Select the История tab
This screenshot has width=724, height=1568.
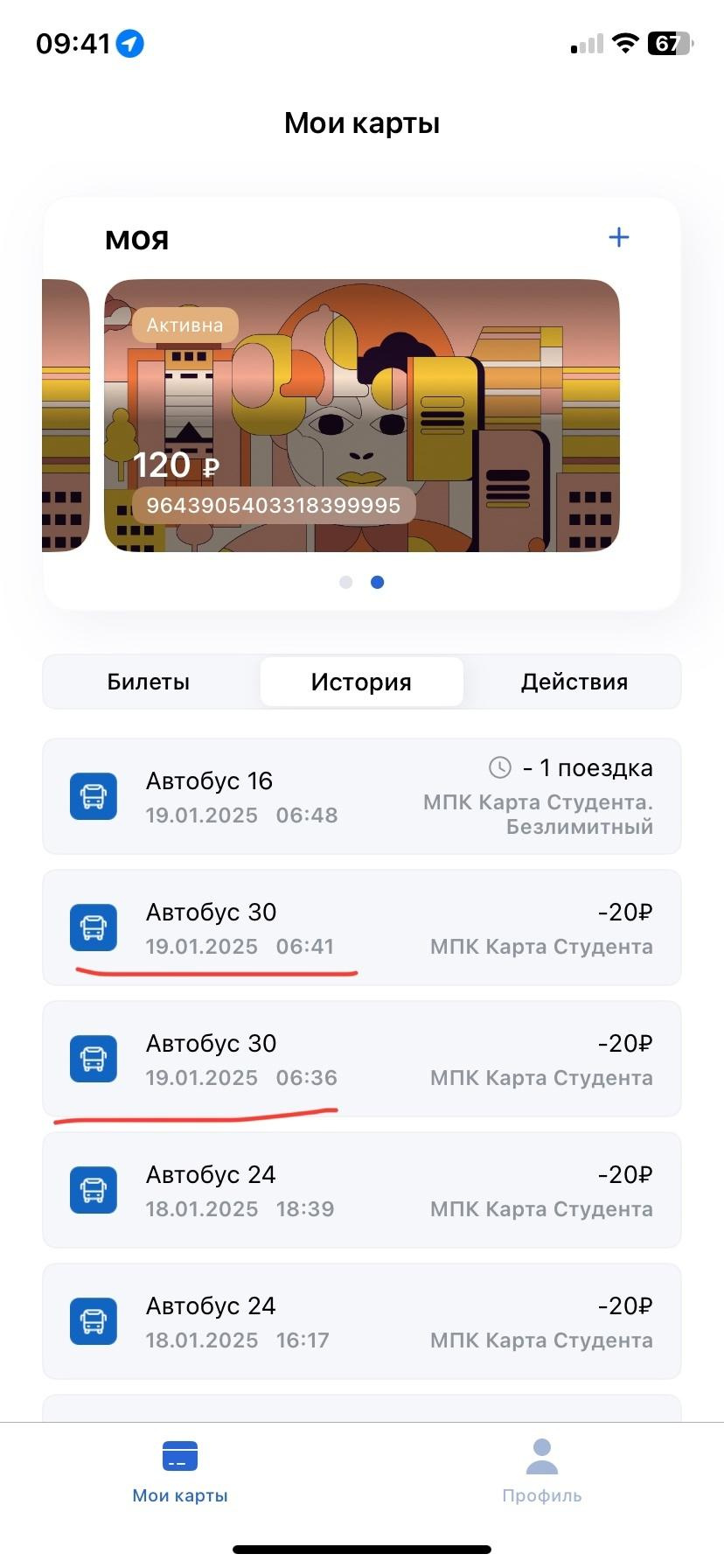coord(361,682)
